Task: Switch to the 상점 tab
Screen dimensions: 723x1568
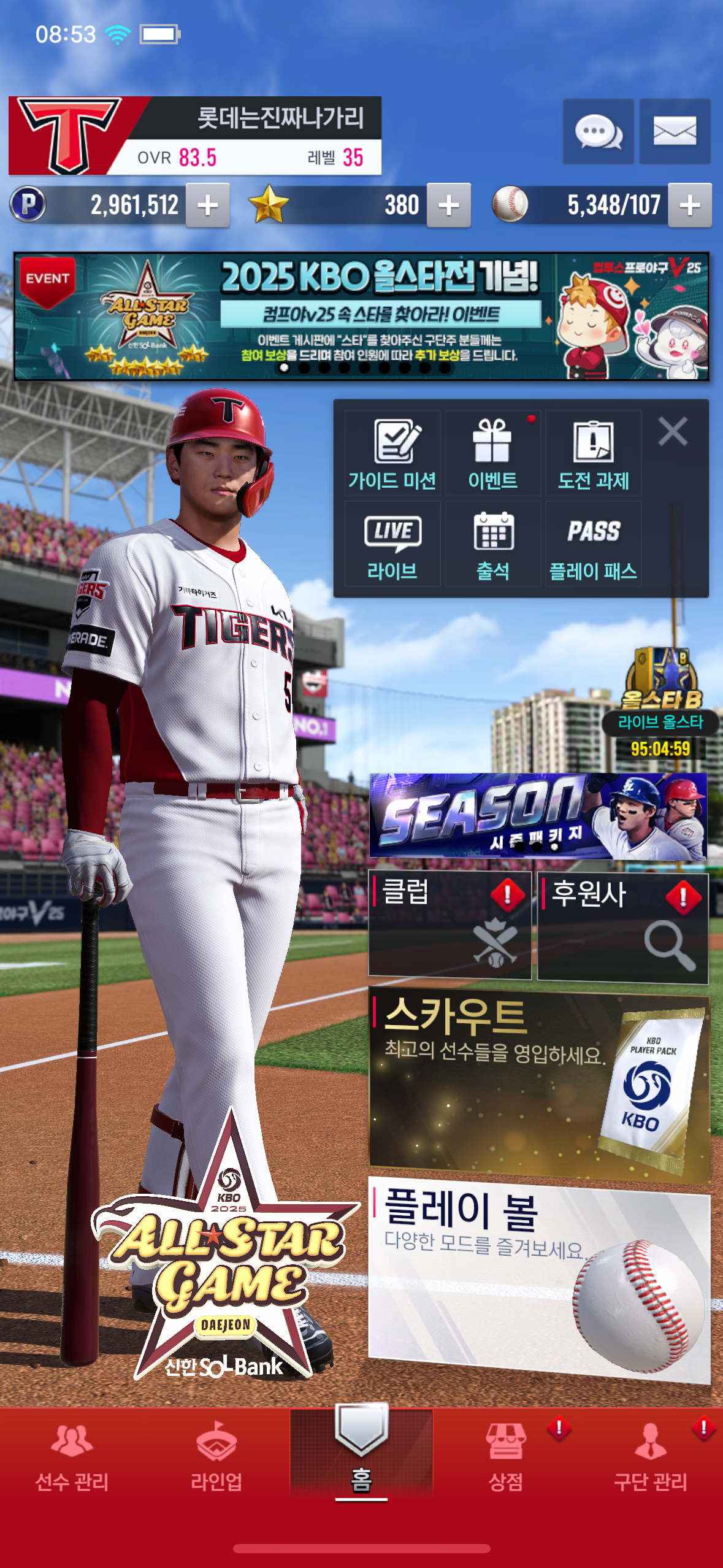Action: click(506, 1456)
